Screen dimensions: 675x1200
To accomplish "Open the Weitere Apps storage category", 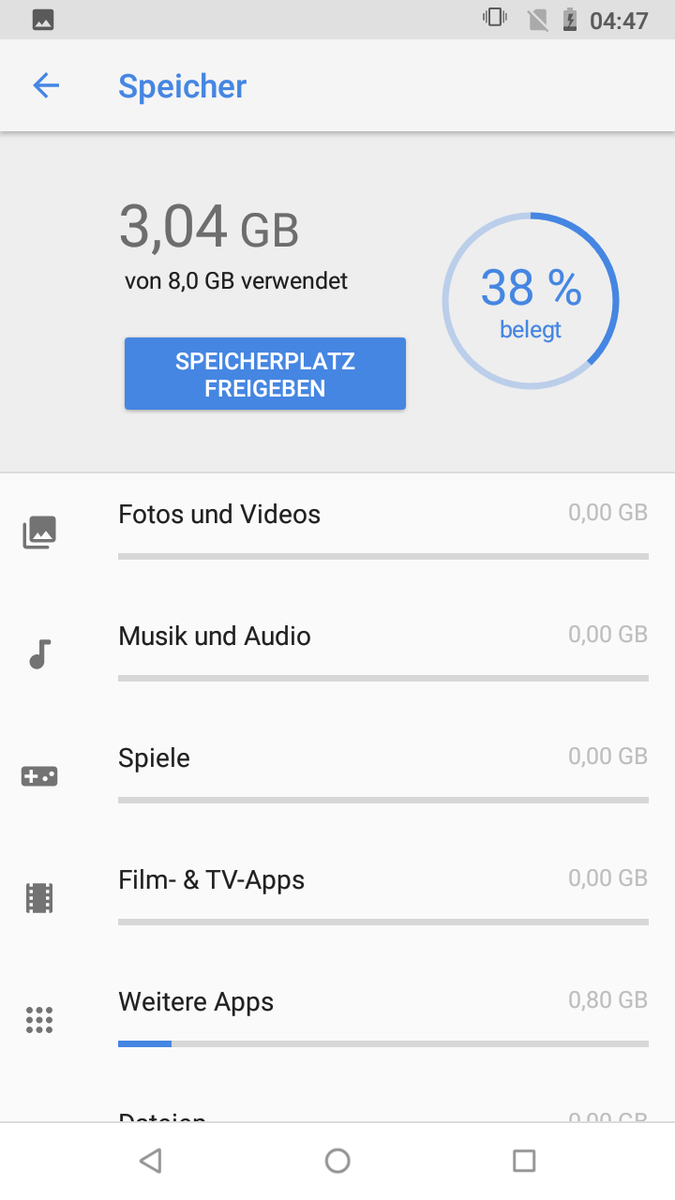I will coord(337,1018).
